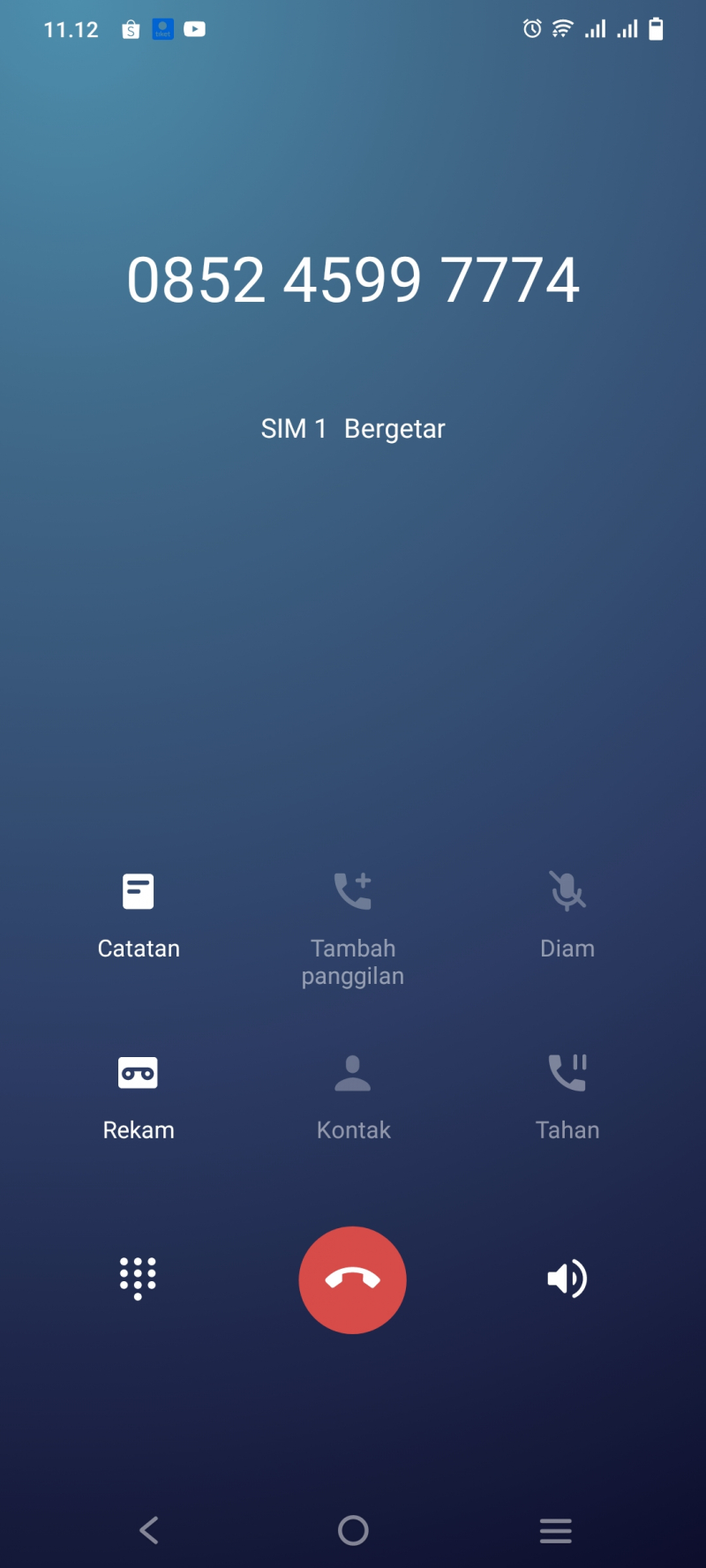
Task: Tap the battery indicator in the status bar
Action: pos(657,29)
